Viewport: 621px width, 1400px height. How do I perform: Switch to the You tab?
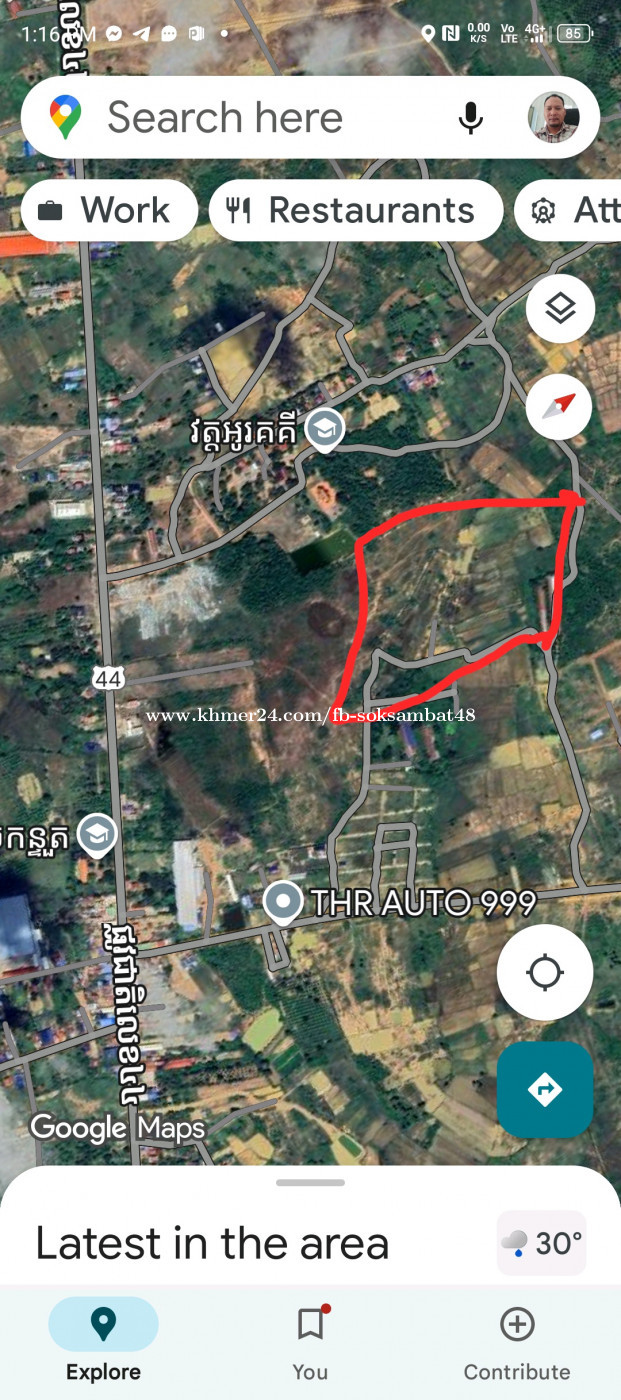pos(311,1342)
